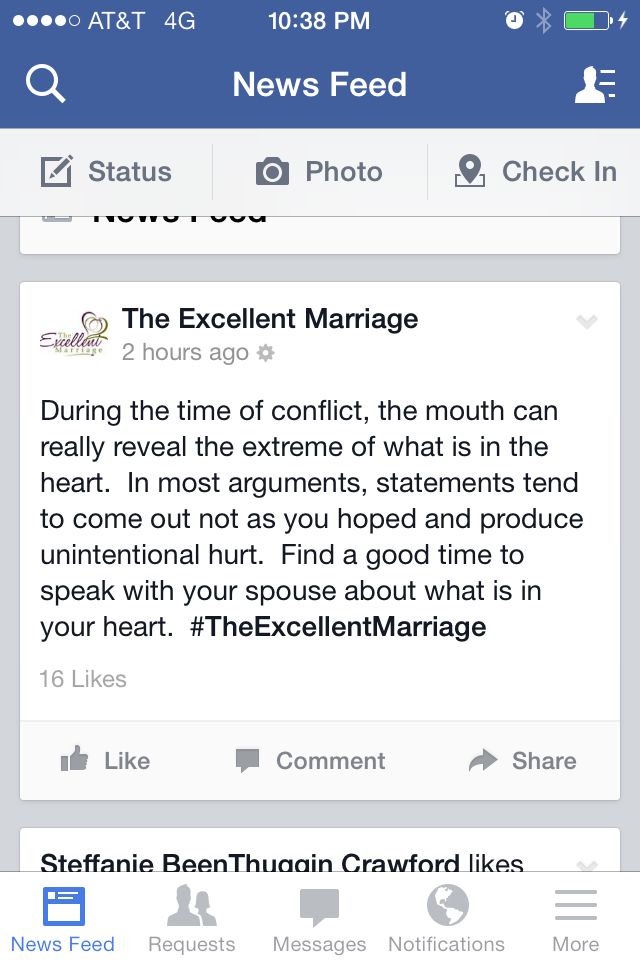Open Steffanie BeenThuggin Crawford's profile

250,864
